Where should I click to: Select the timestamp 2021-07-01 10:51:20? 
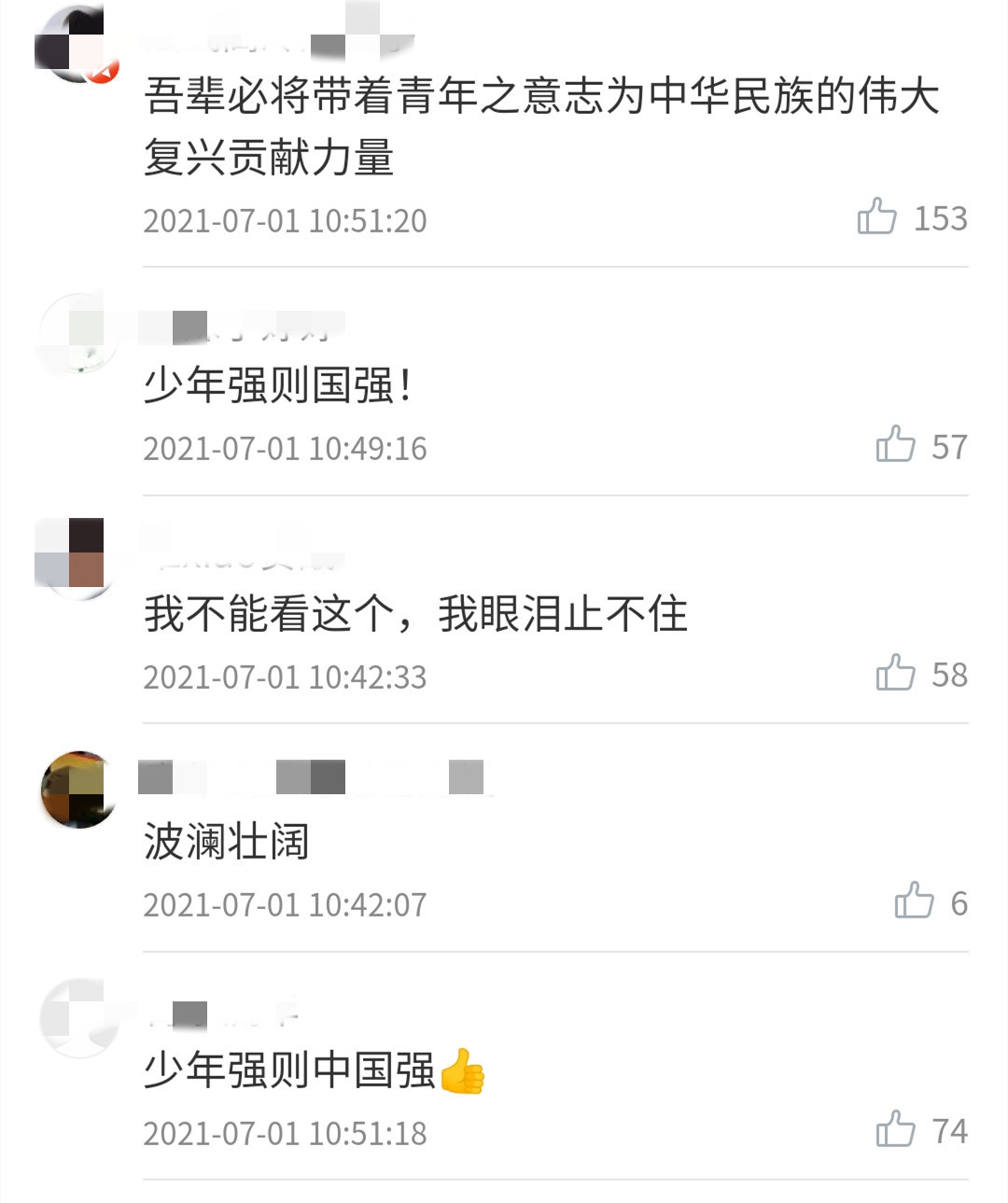[x=285, y=221]
